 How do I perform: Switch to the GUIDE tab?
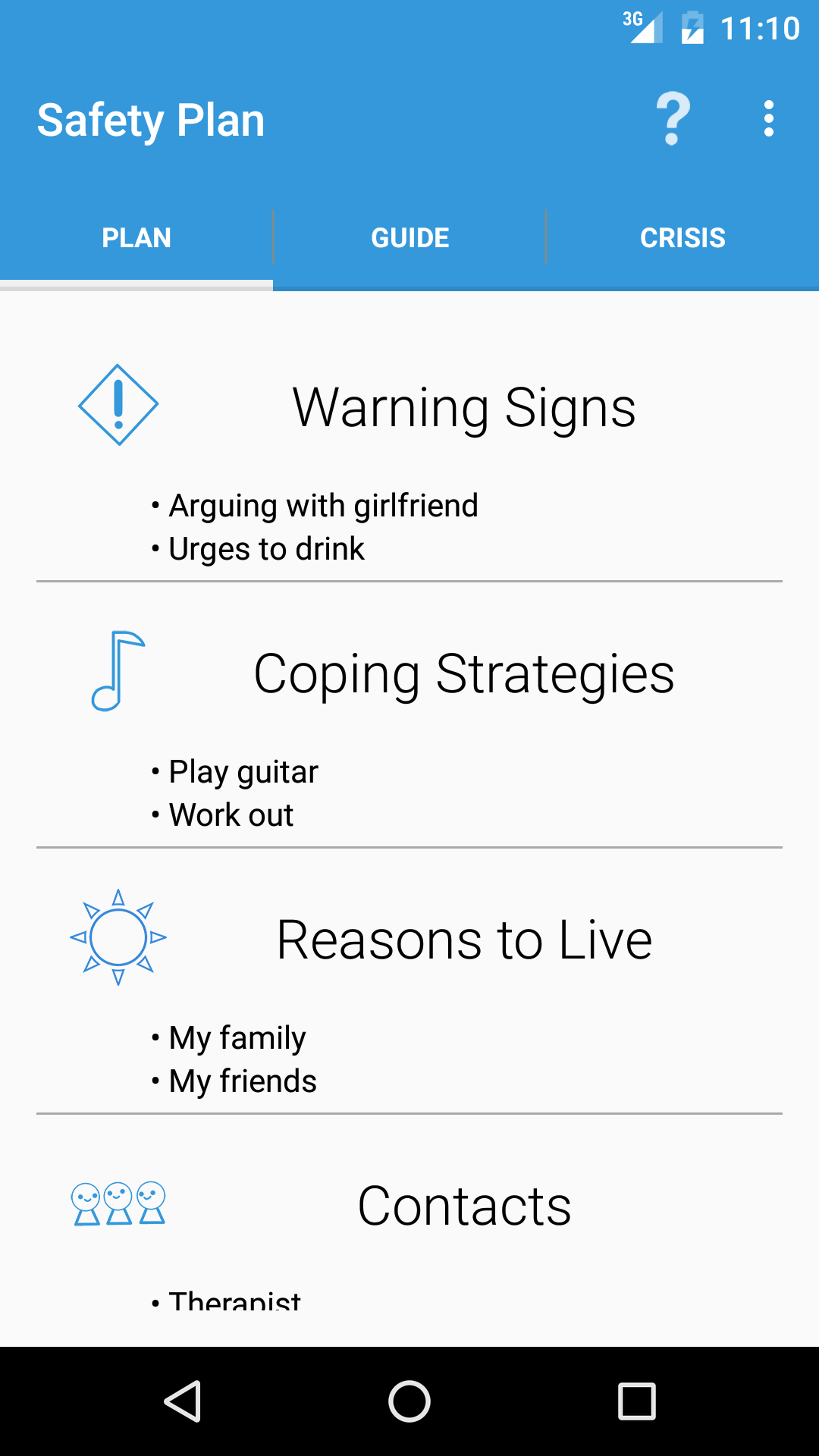(x=409, y=237)
